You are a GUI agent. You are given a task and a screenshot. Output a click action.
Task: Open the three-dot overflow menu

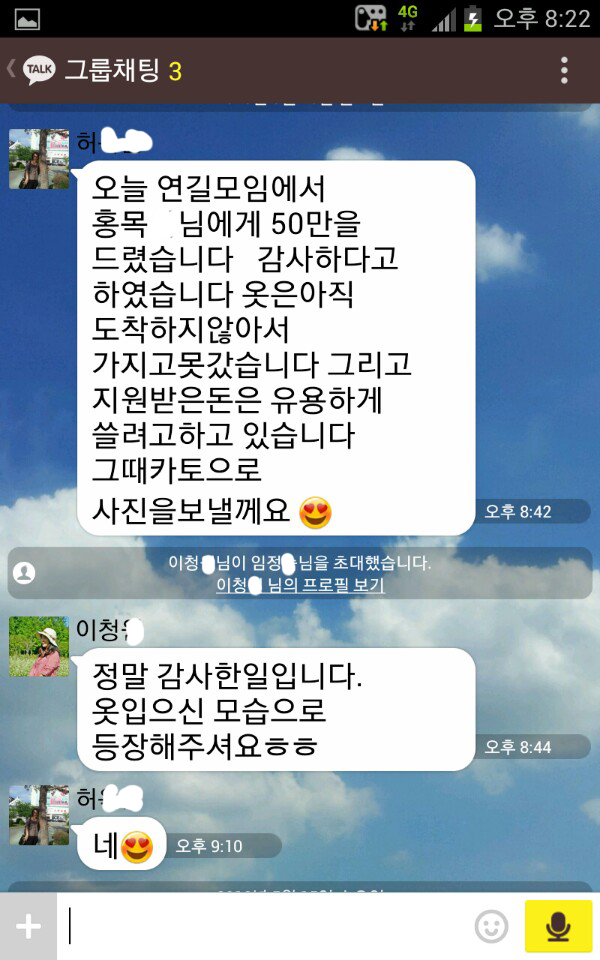click(x=564, y=70)
